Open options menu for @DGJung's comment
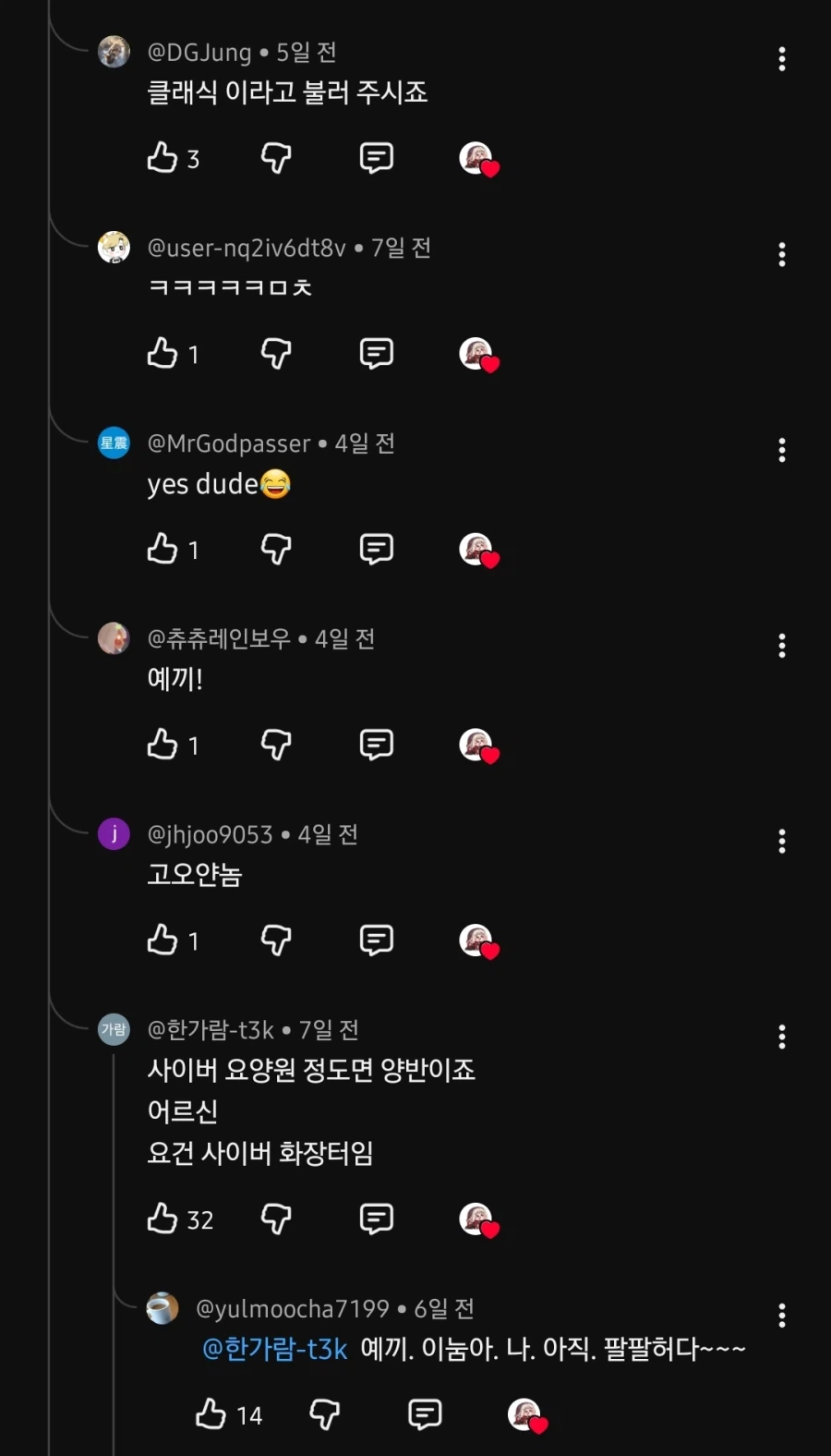Screen dimensions: 831x1456 (x=782, y=60)
